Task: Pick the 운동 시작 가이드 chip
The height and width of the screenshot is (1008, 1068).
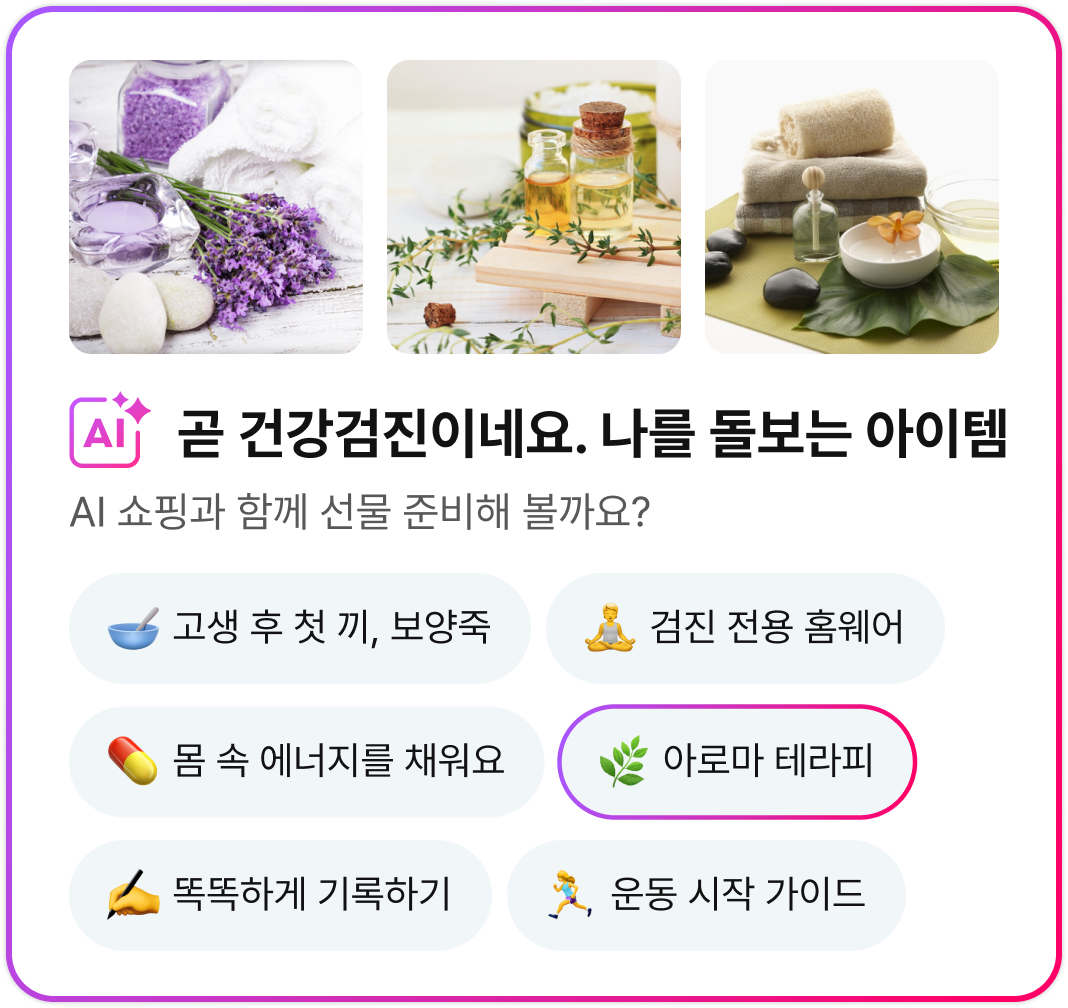Action: tap(706, 895)
